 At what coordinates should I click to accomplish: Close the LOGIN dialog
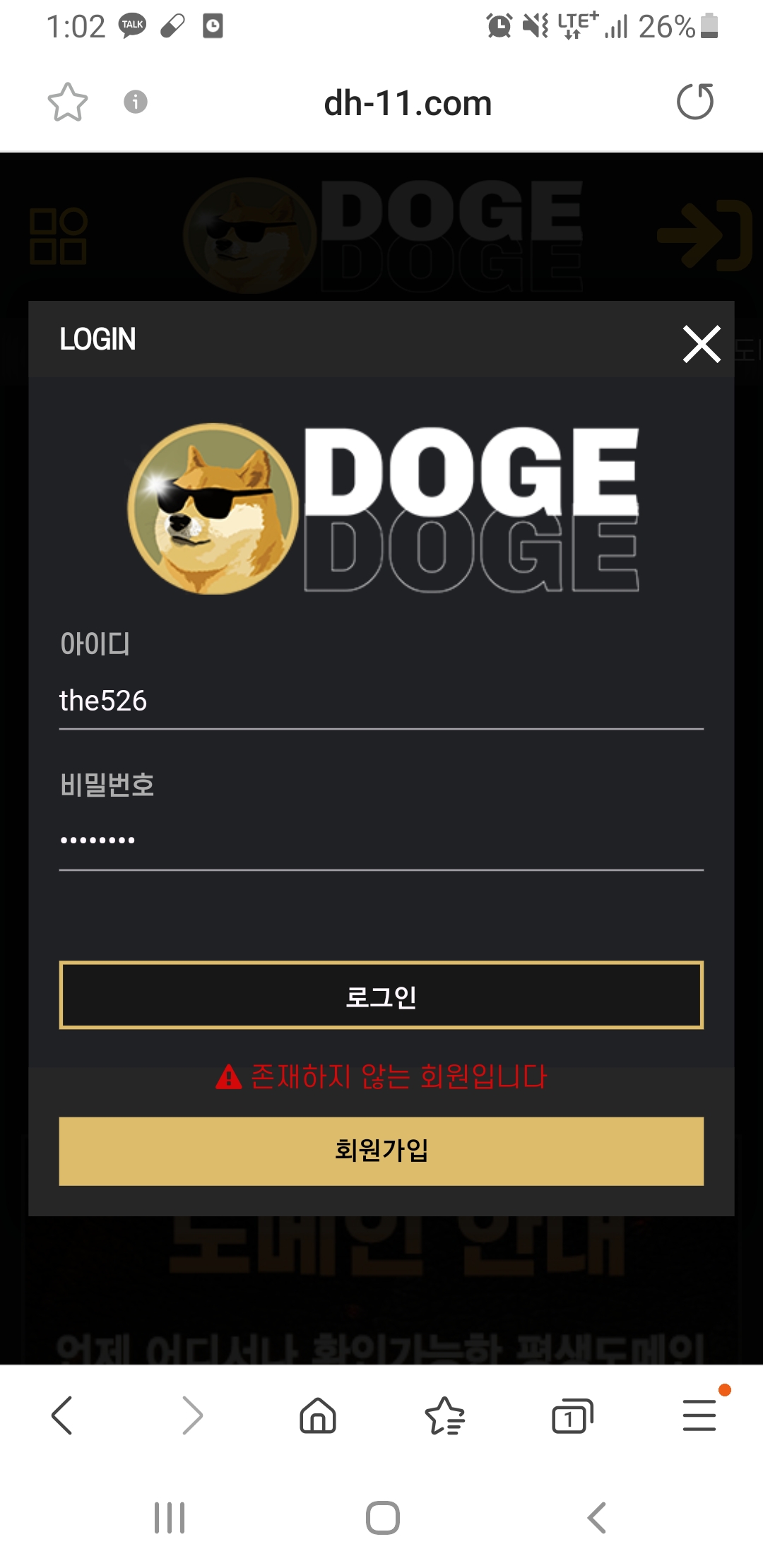[701, 344]
